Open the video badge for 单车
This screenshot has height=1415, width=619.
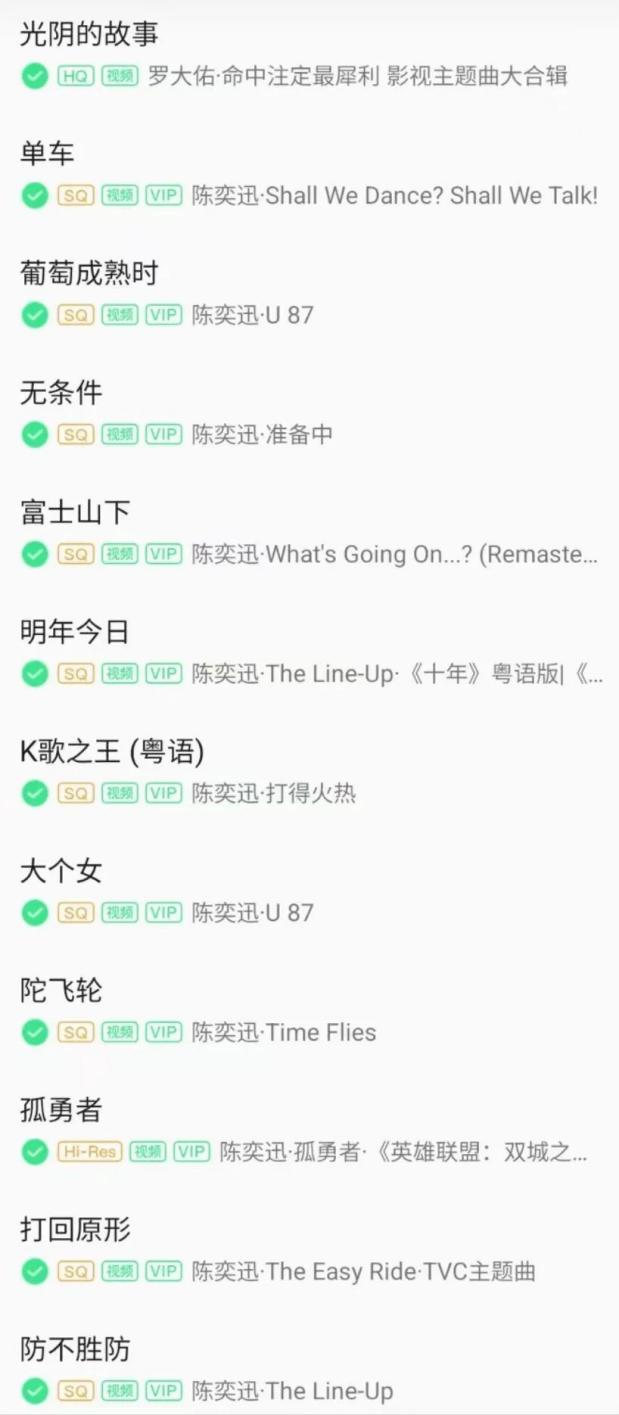coord(120,195)
